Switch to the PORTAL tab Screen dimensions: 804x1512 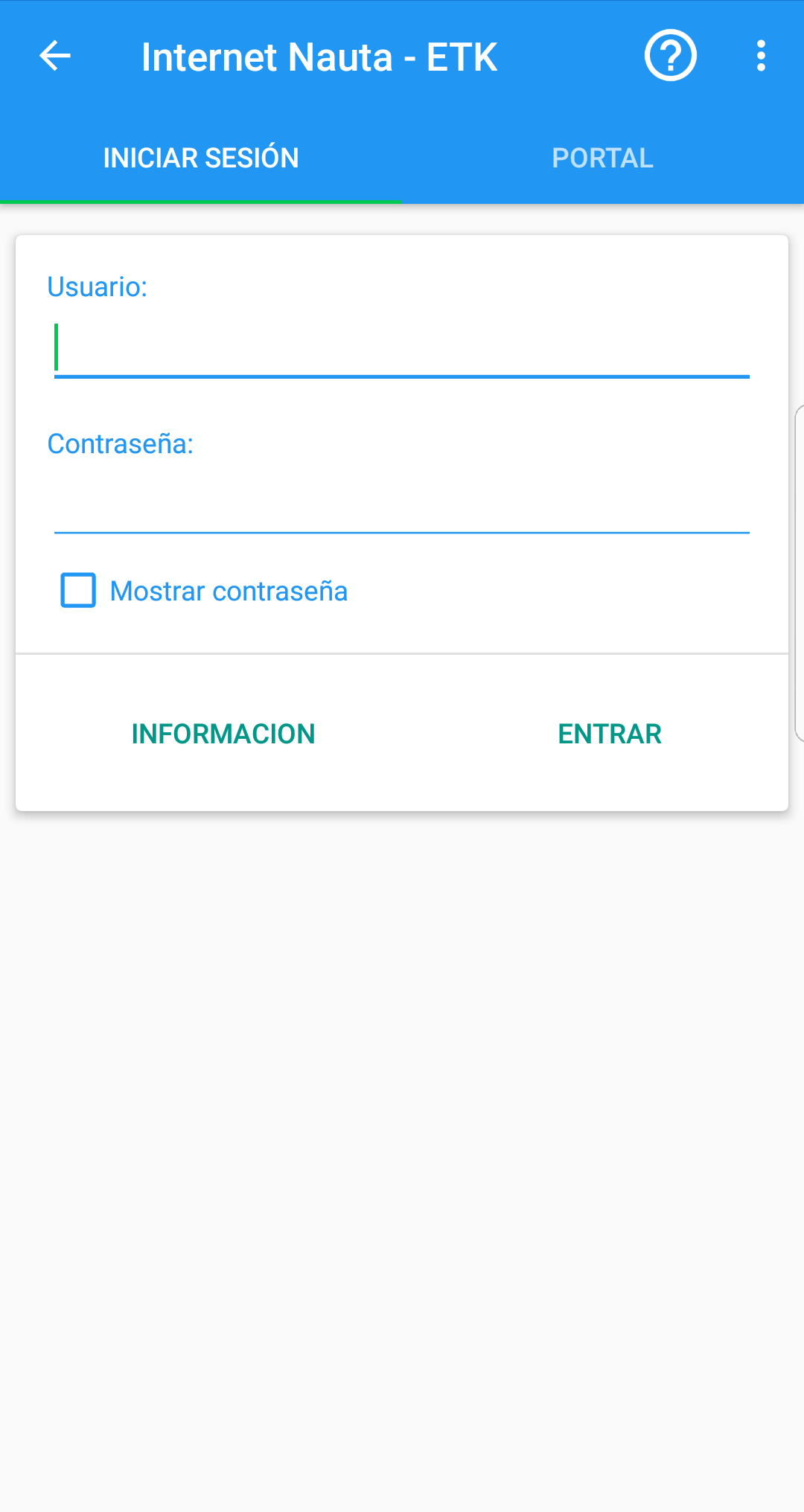click(603, 158)
